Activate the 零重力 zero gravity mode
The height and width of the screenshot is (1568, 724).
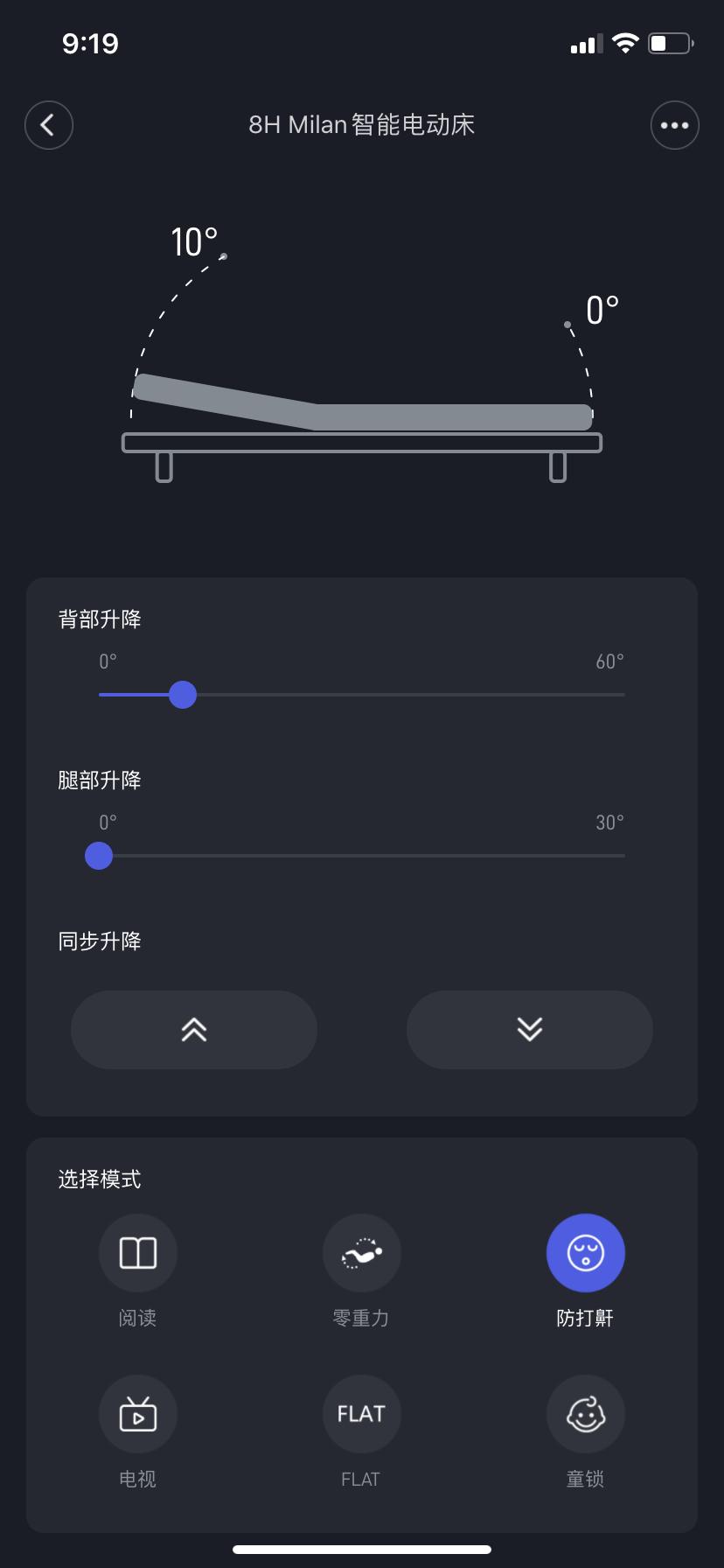[x=361, y=1252]
